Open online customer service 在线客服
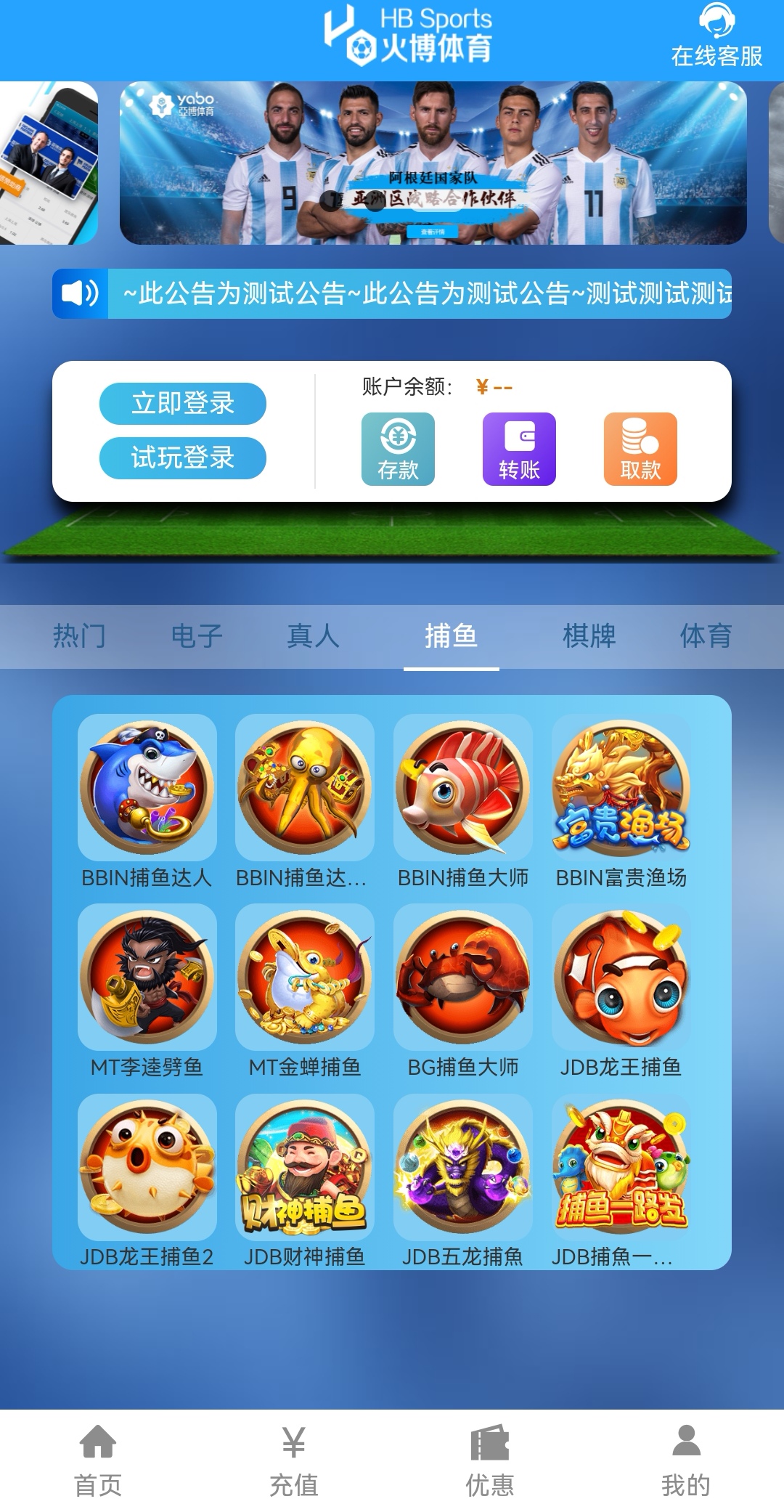This screenshot has height=1512, width=784. (x=716, y=36)
